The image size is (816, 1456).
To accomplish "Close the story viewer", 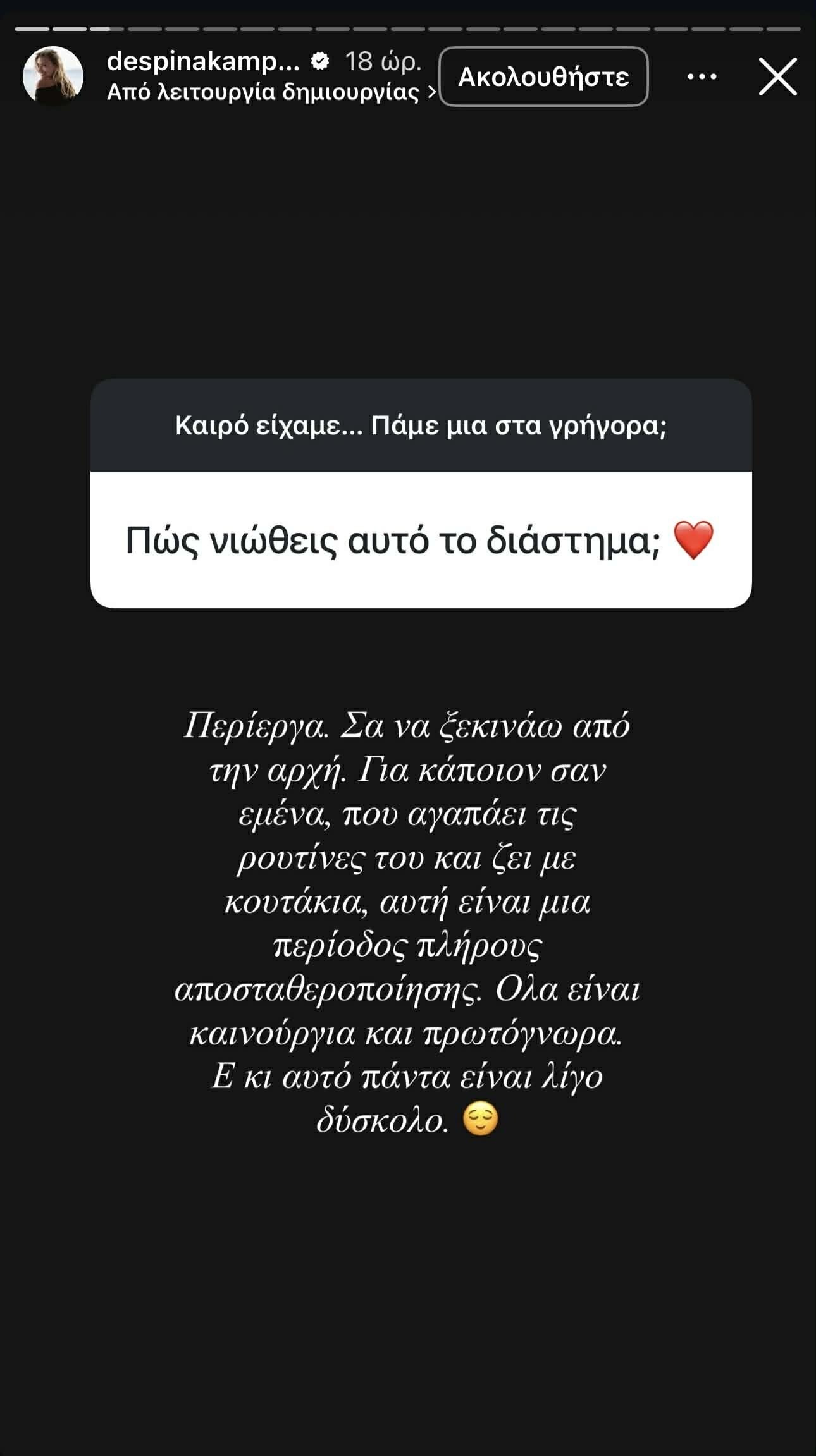I will (777, 76).
